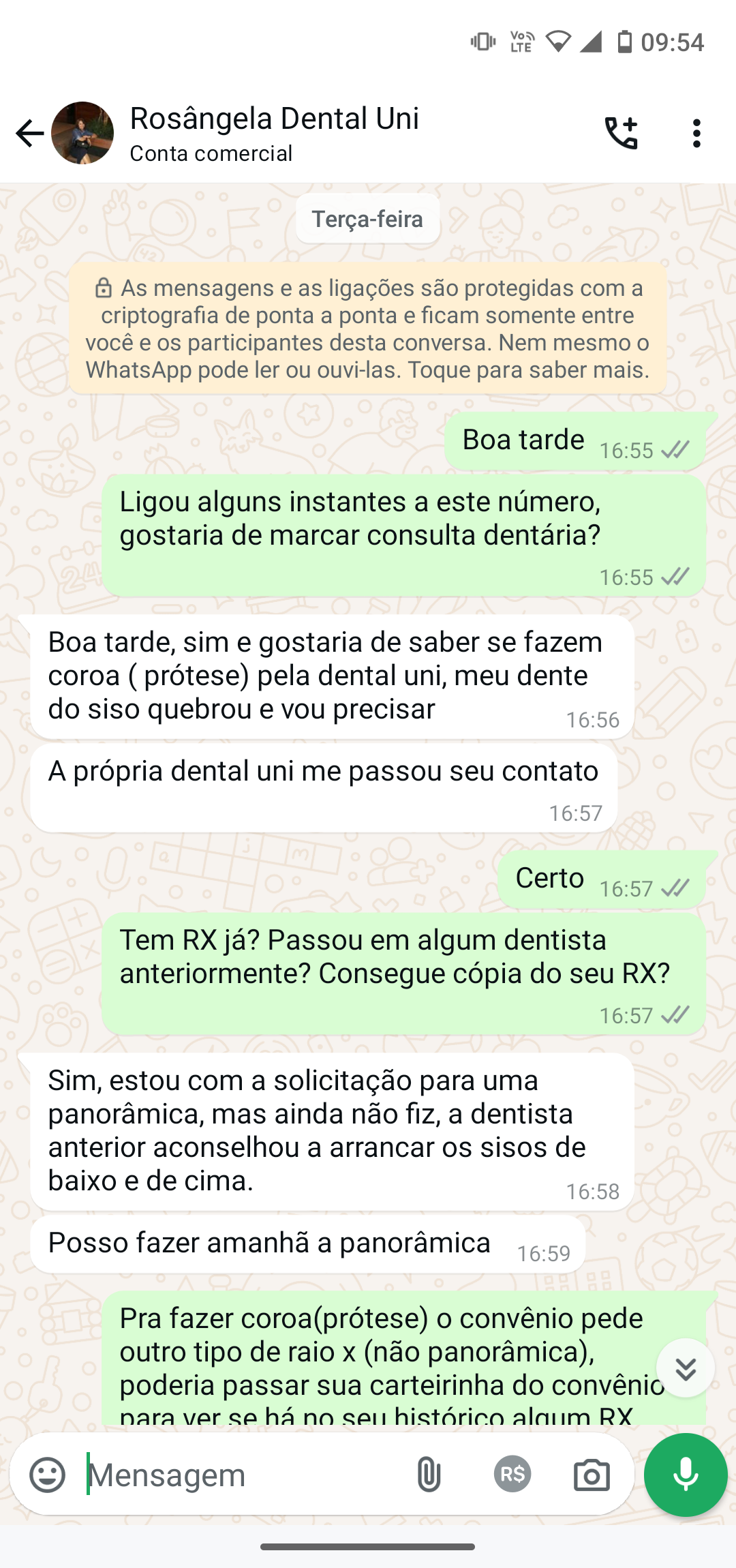Image resolution: width=736 pixels, height=1568 pixels.
Task: Tap the encryption notice to learn more
Action: (367, 329)
